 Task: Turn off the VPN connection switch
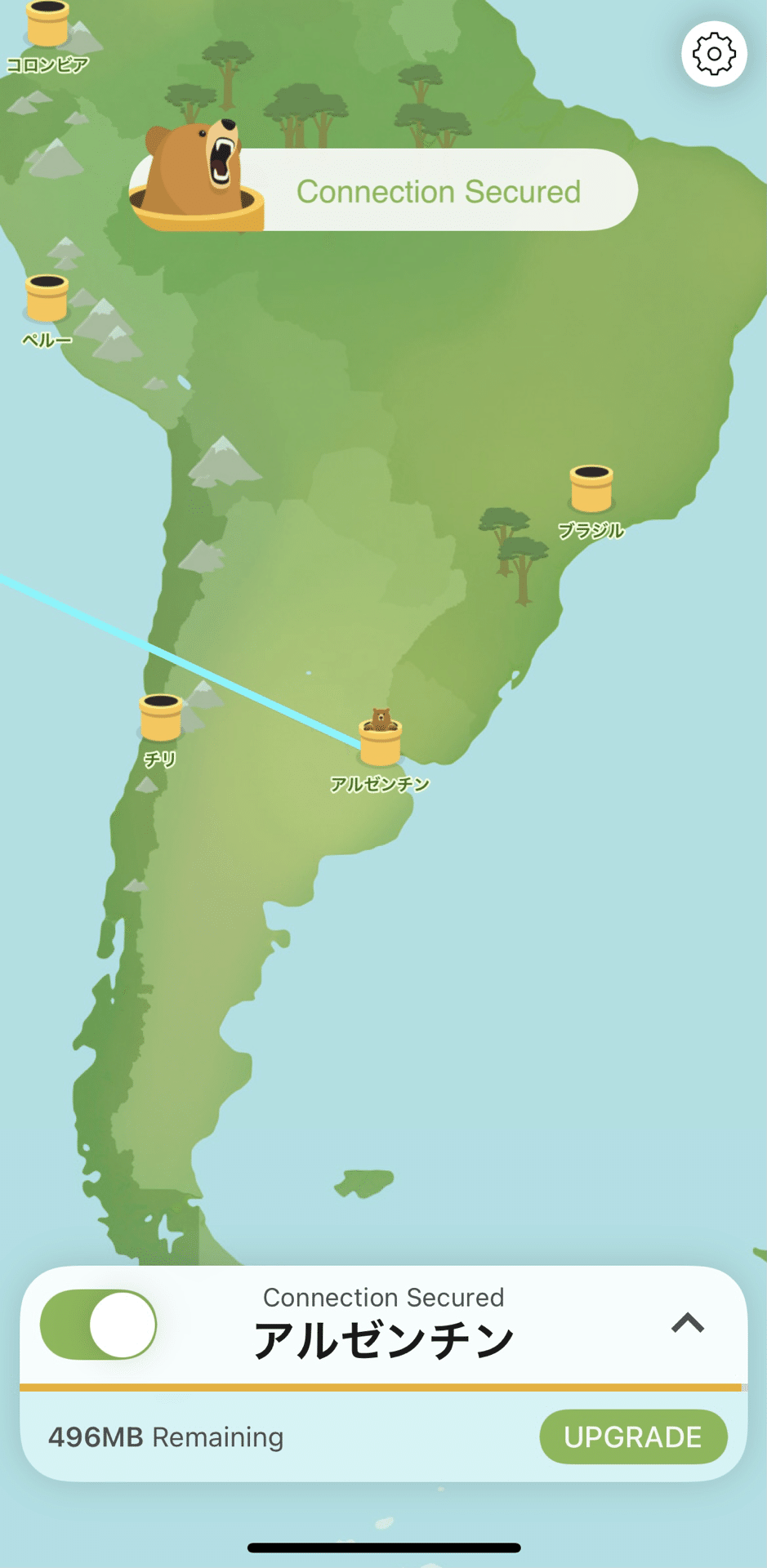[99, 1324]
